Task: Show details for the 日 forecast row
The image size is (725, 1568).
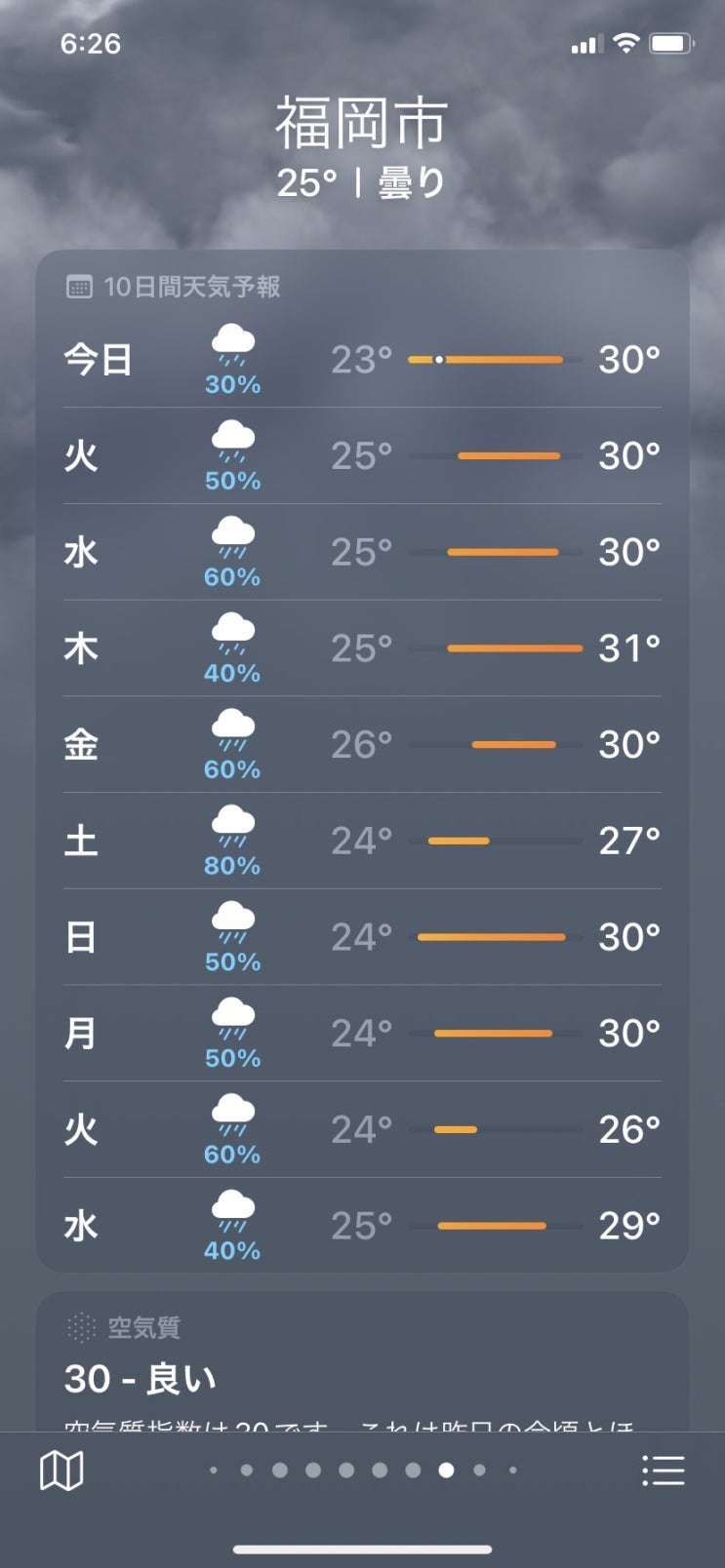Action: (x=362, y=937)
